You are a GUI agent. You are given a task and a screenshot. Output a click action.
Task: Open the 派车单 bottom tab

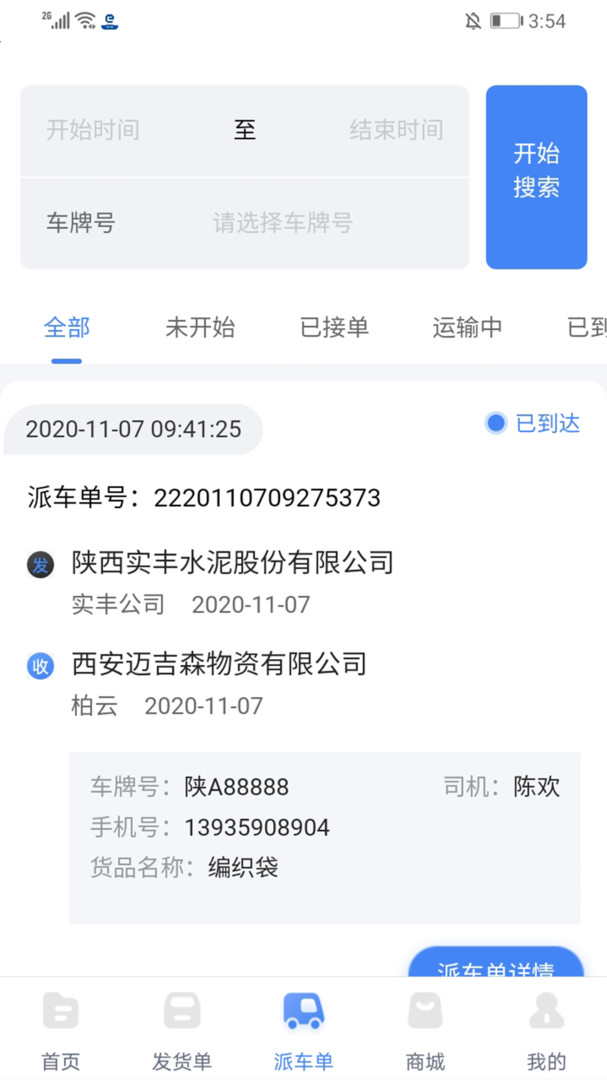point(303,1031)
